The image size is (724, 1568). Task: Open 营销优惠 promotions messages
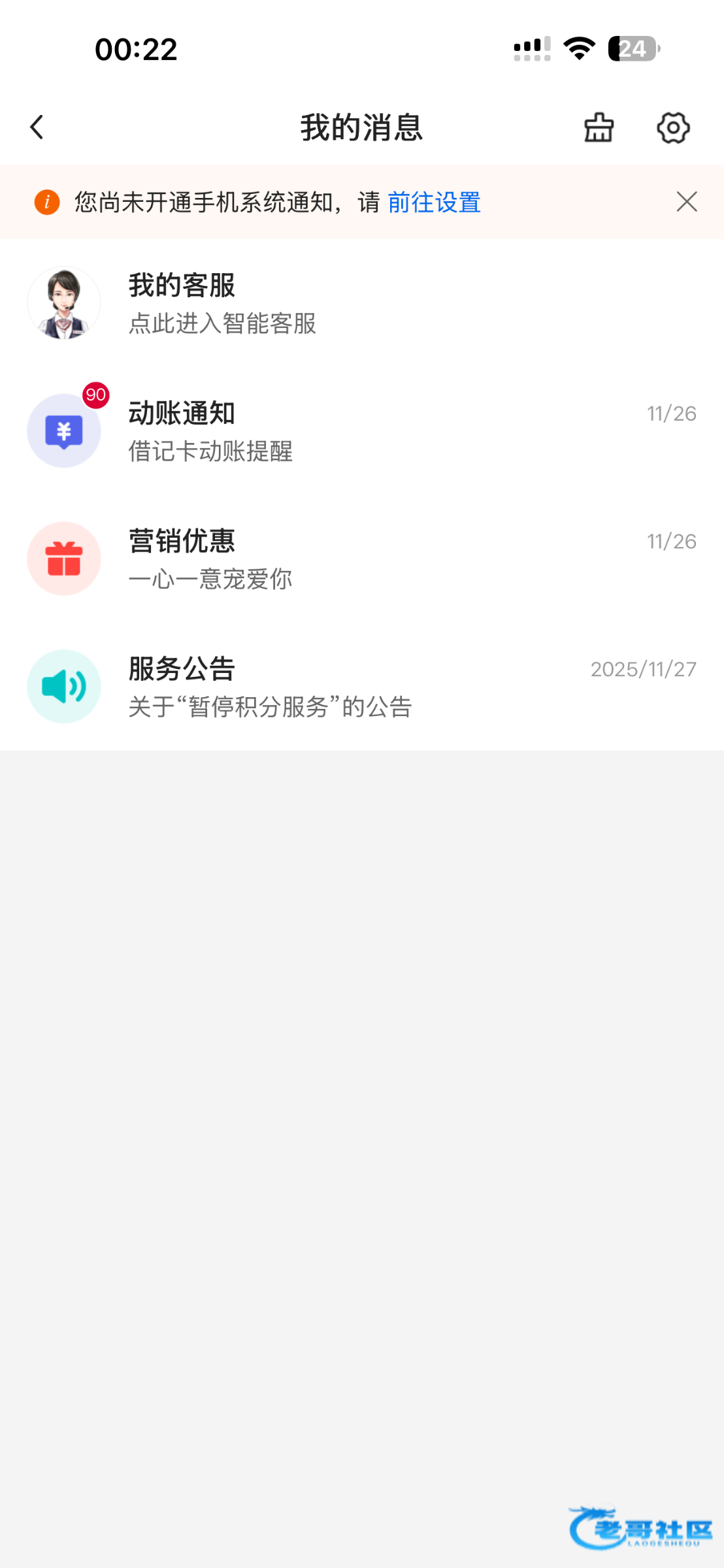(362, 559)
